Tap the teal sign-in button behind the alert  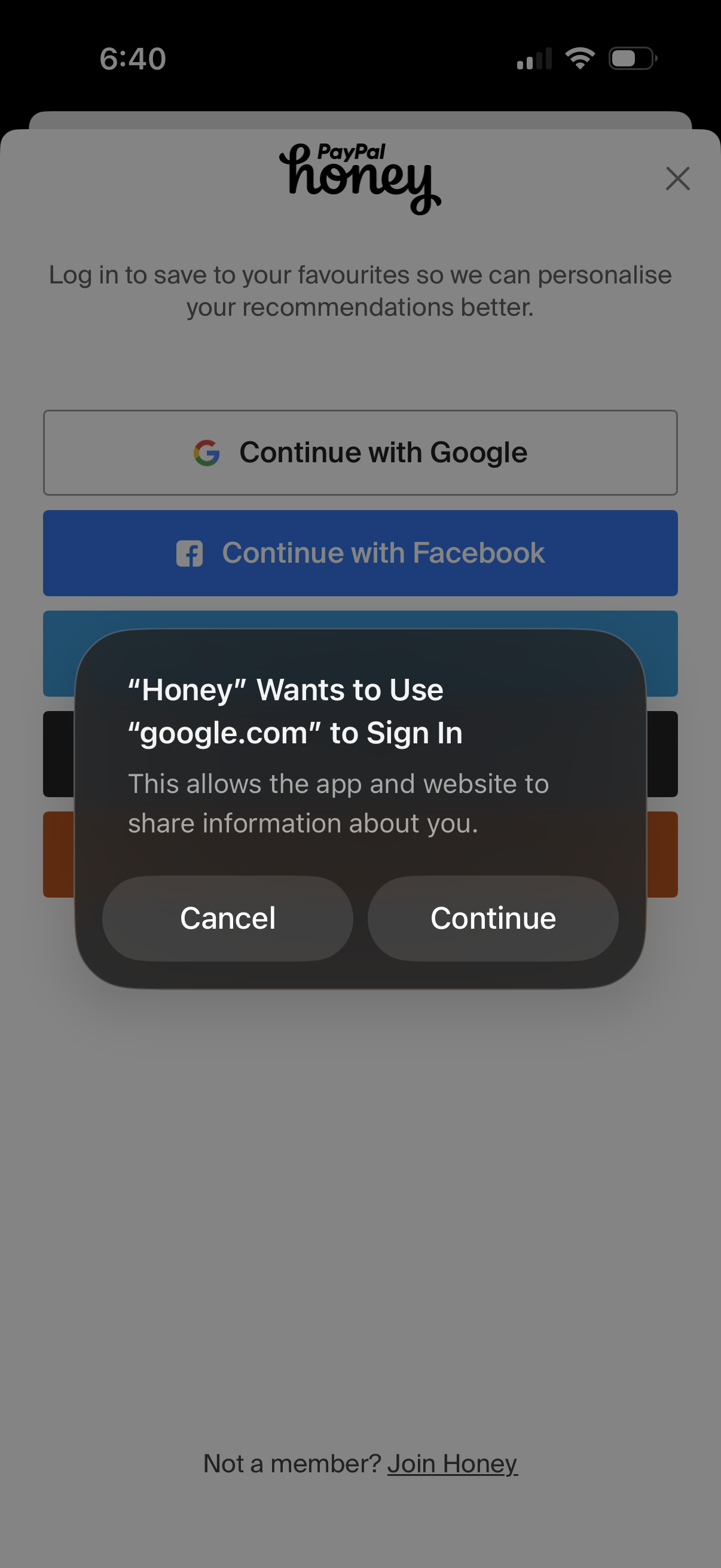coord(58,653)
